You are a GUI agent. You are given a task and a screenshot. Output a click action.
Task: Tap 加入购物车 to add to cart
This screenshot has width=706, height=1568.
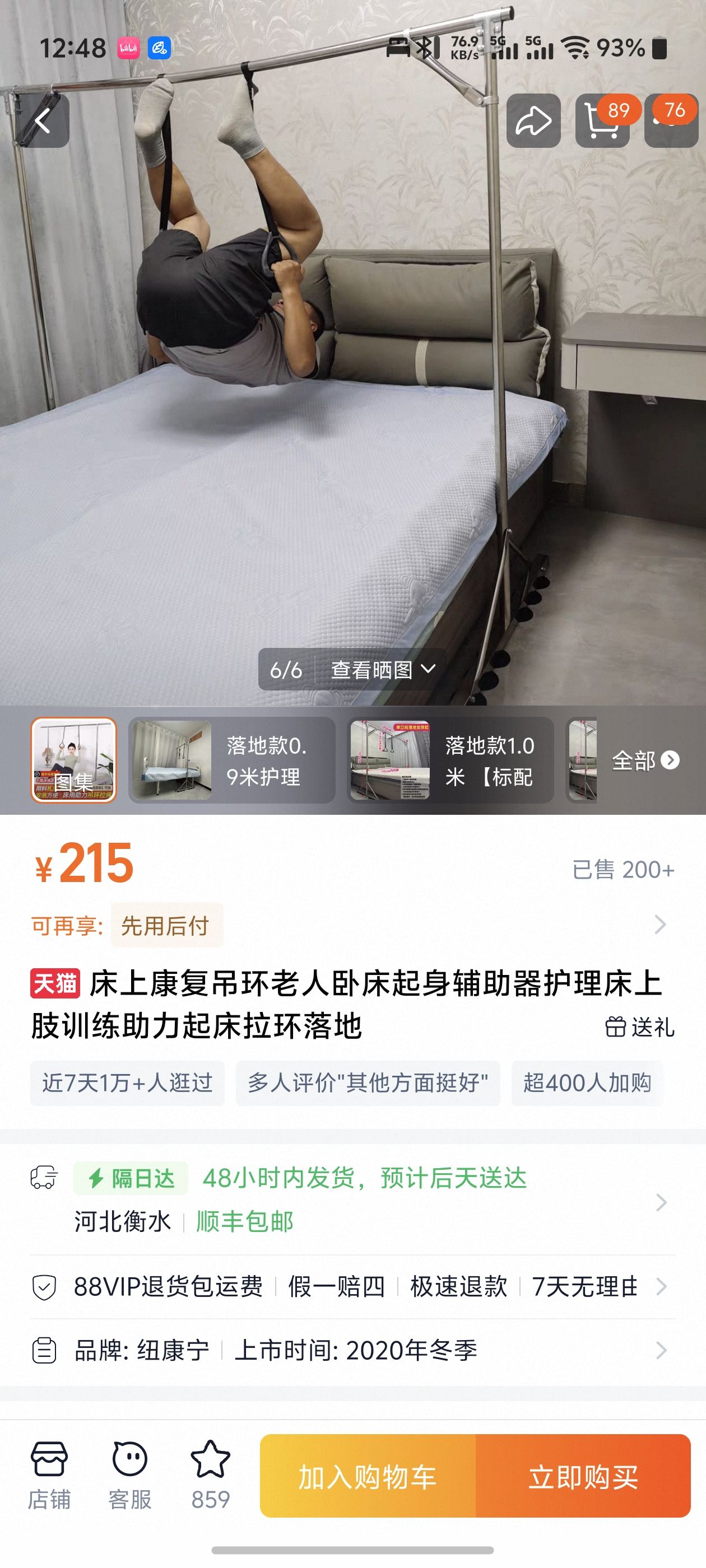tap(368, 1476)
